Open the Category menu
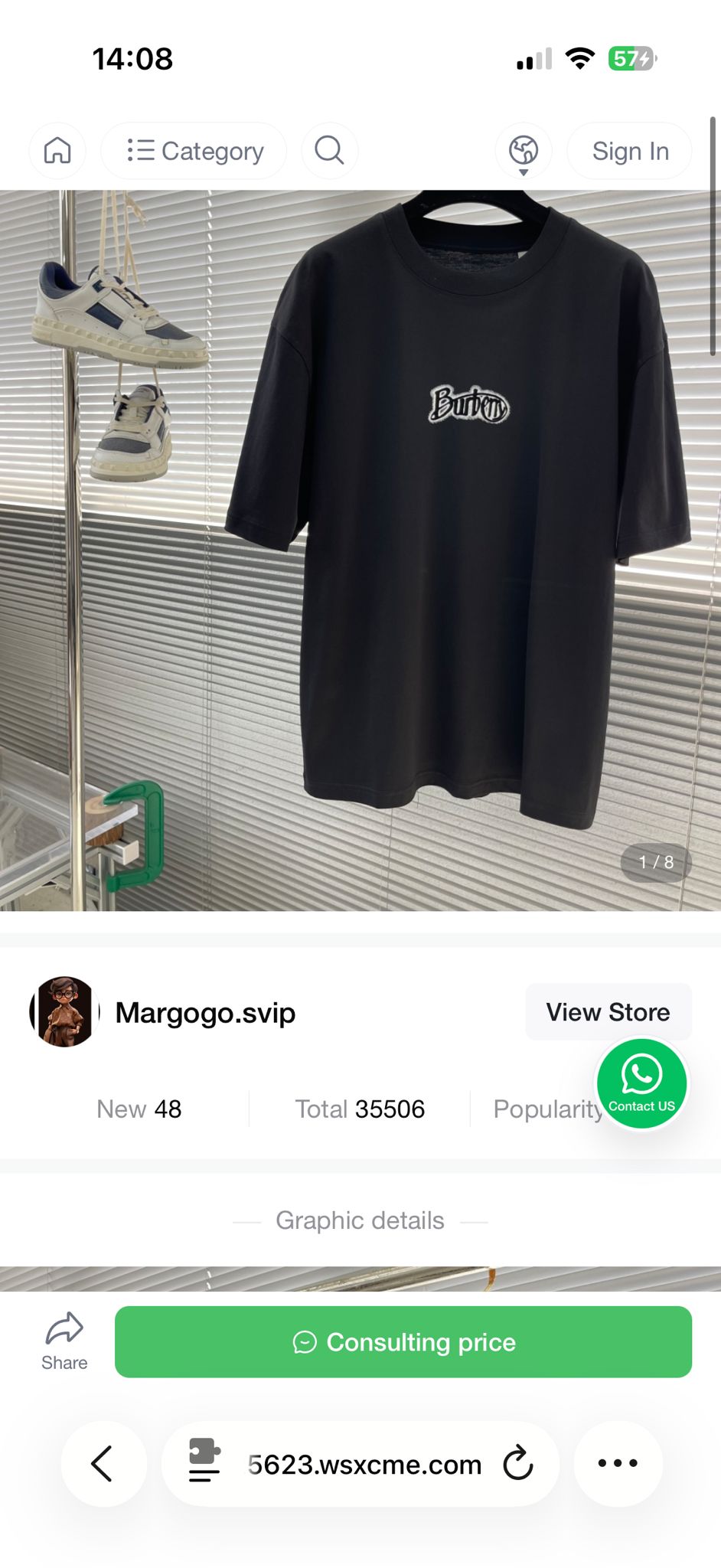Viewport: 721px width, 1568px height. click(194, 151)
